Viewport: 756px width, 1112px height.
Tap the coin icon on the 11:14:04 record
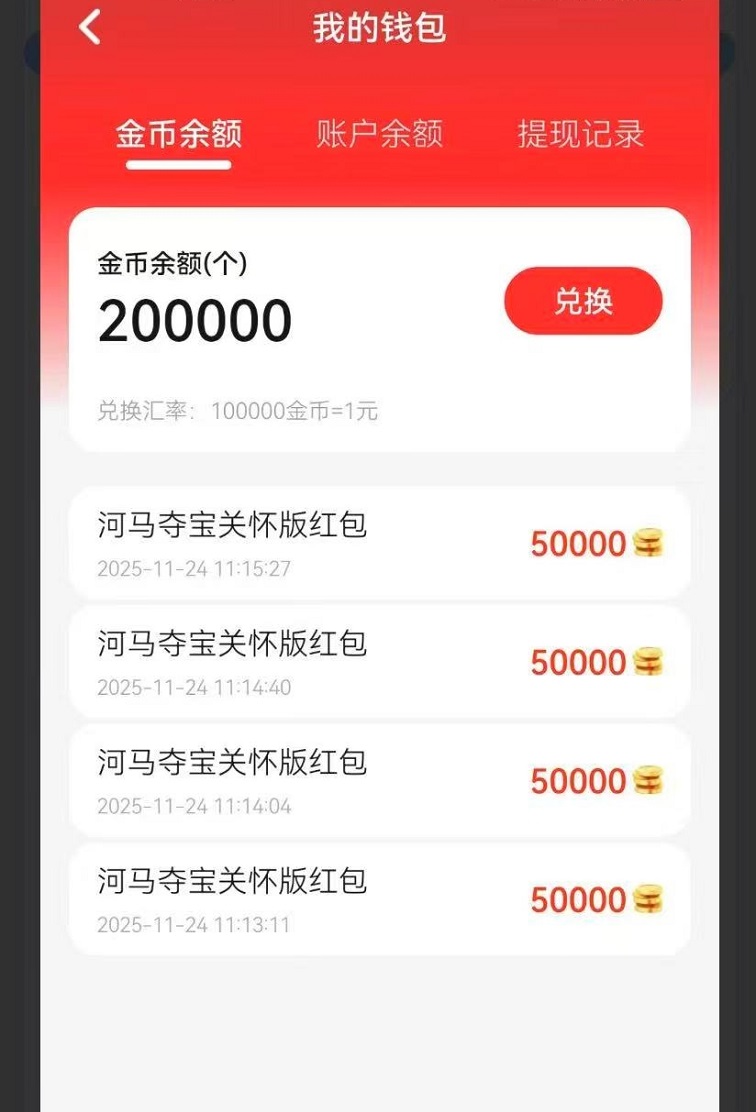pyautogui.click(x=650, y=781)
